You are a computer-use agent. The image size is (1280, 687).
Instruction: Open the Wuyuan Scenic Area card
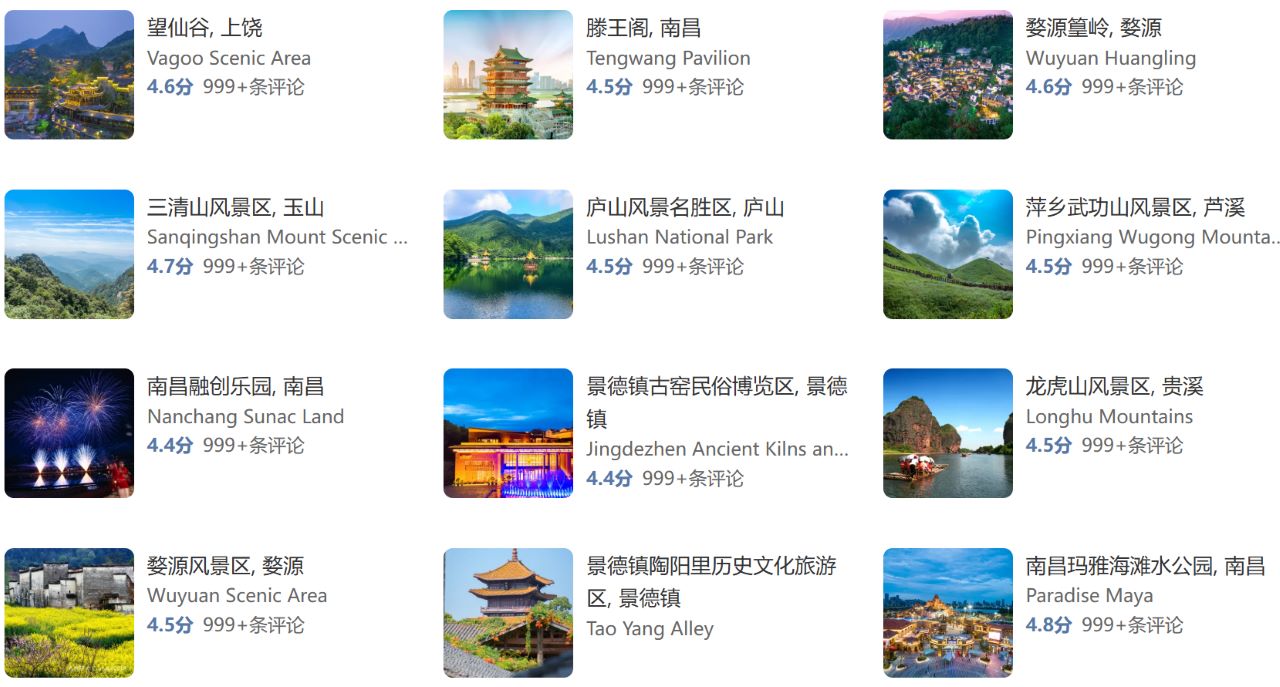tap(224, 567)
